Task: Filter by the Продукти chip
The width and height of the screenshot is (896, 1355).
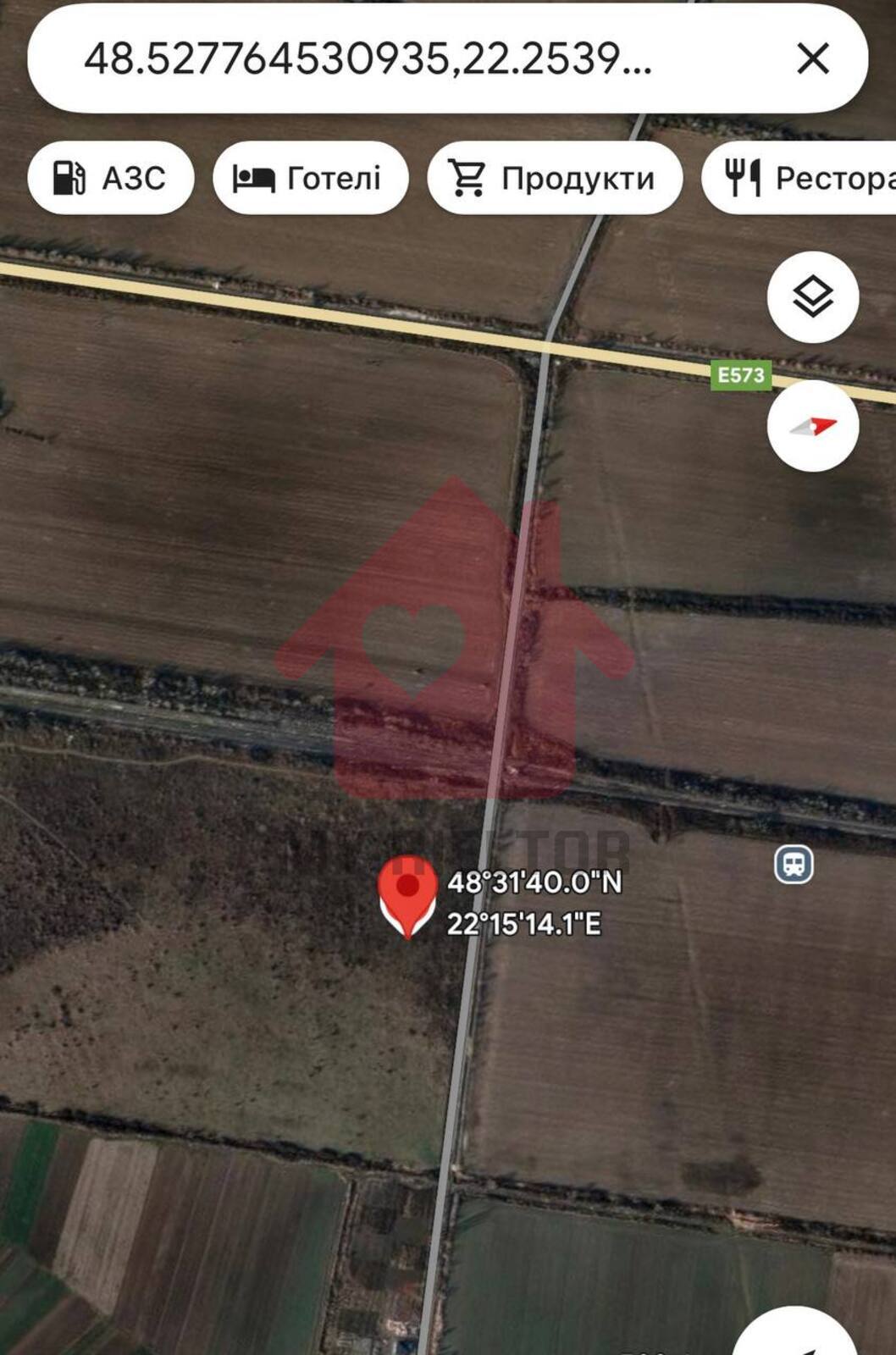Action: point(555,179)
